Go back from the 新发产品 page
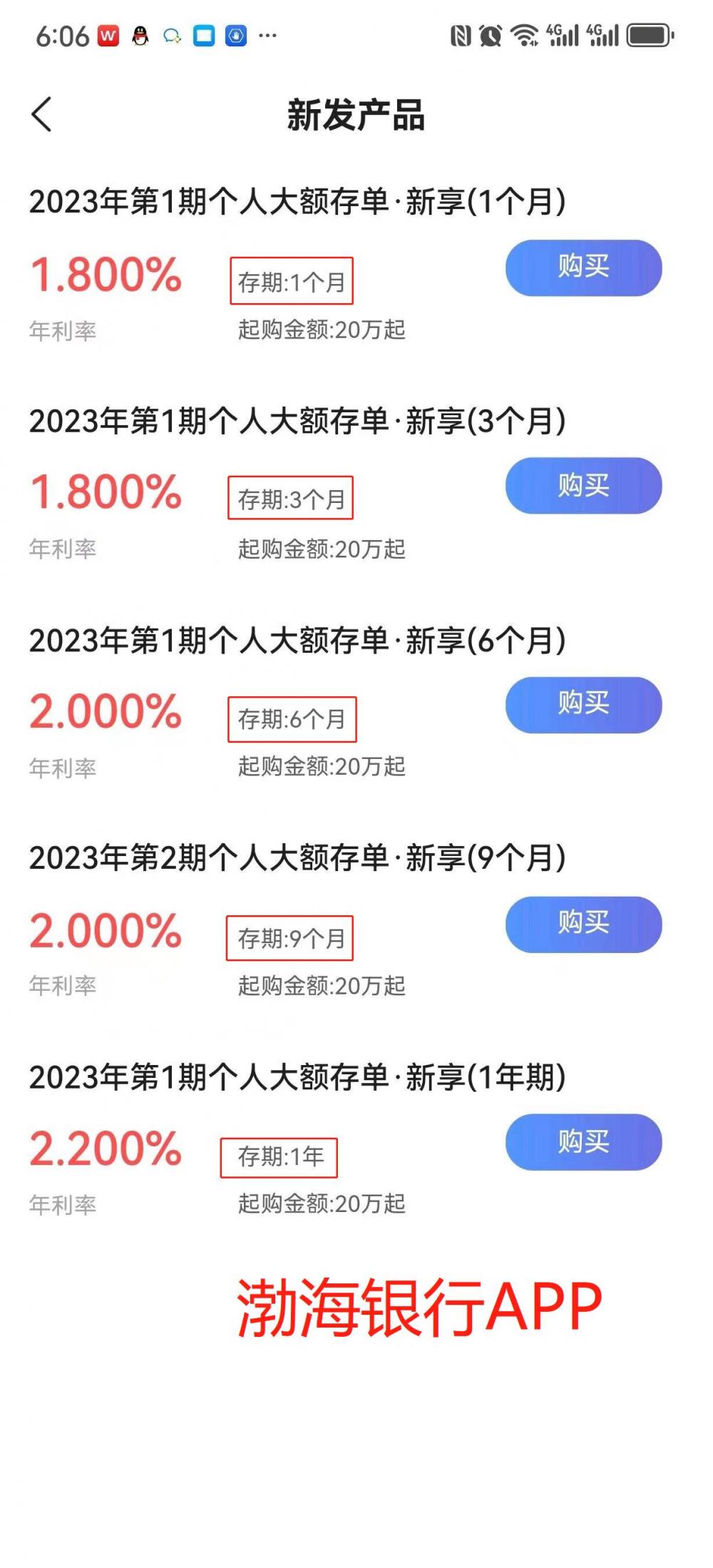The height and width of the screenshot is (1568, 713). 42,115
